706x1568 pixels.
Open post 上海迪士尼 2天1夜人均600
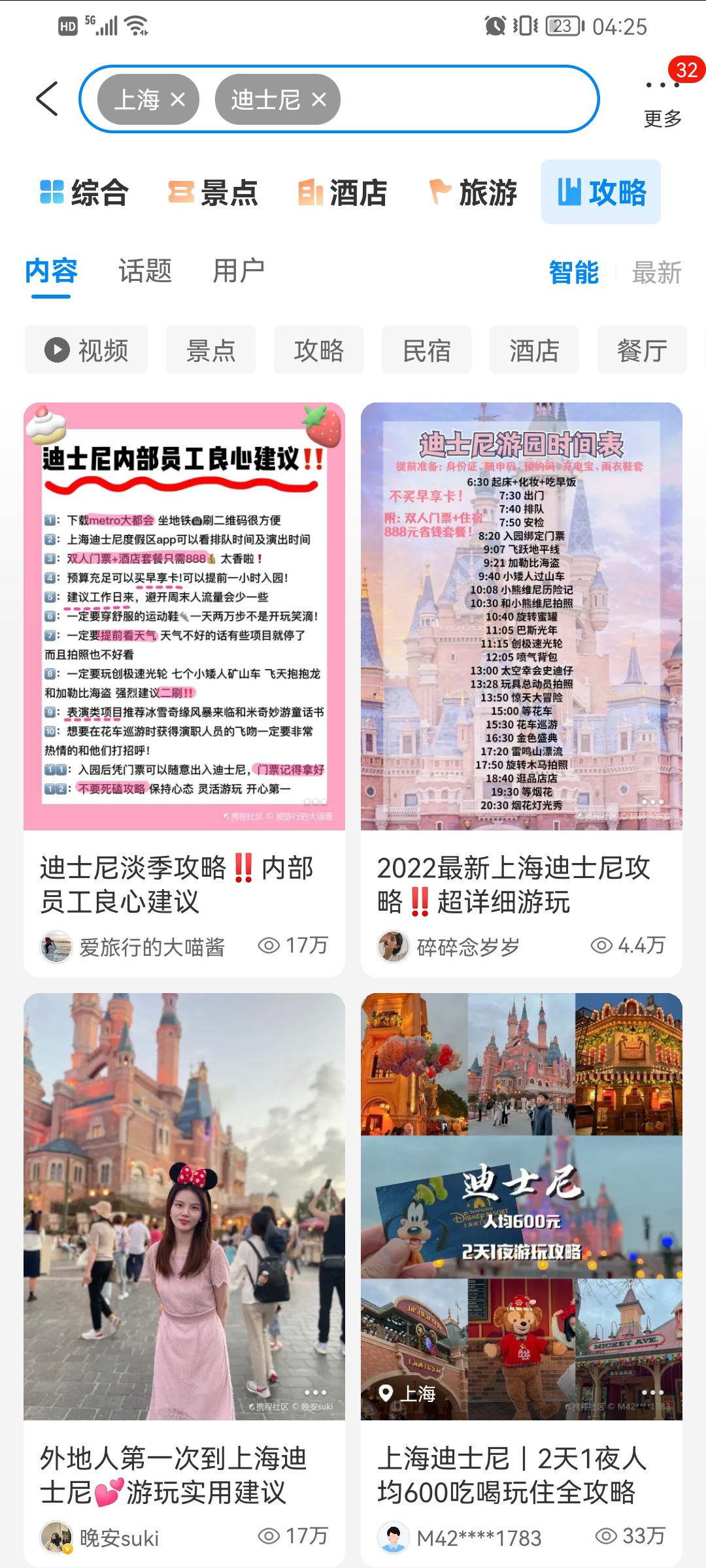click(x=522, y=1279)
